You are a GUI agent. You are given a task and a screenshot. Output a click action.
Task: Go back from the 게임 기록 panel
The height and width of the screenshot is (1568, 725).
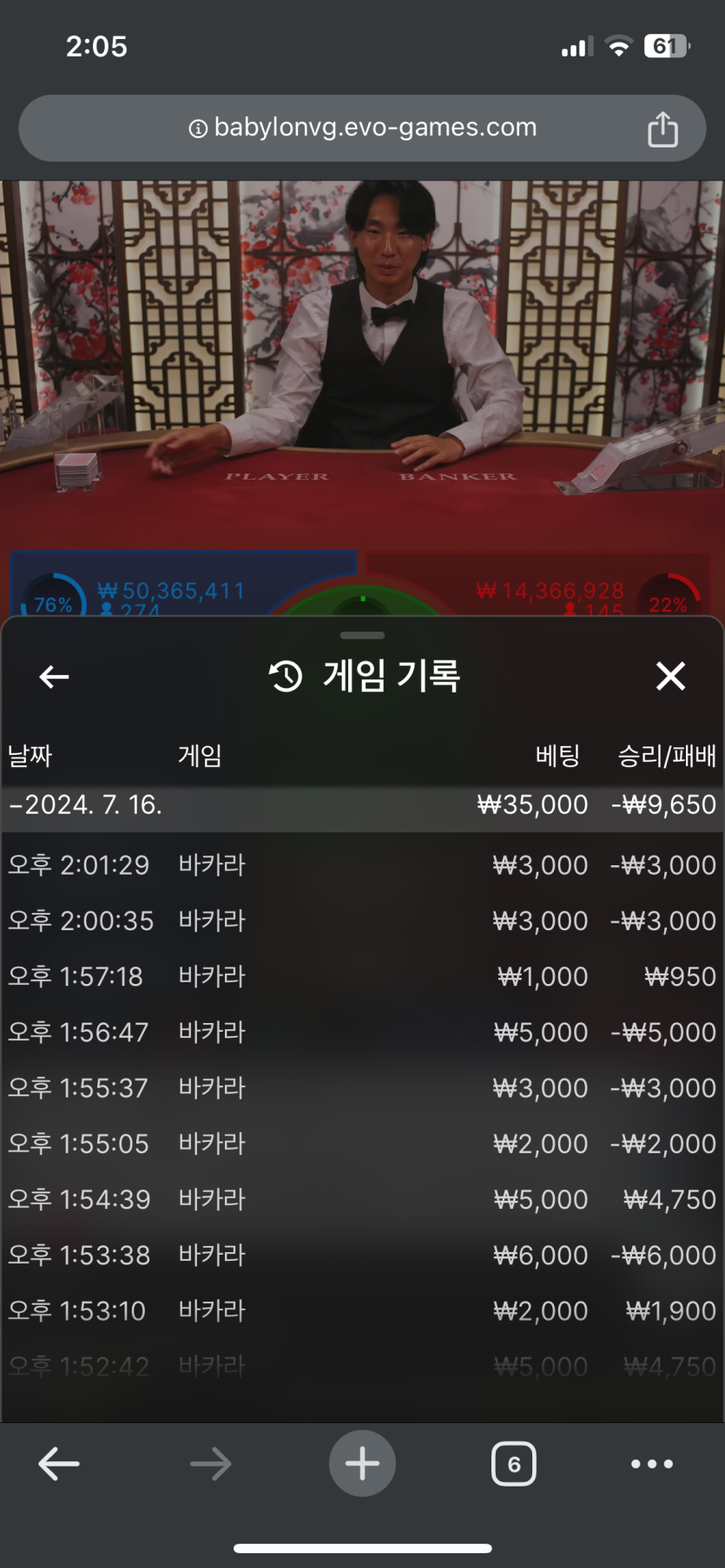point(54,676)
